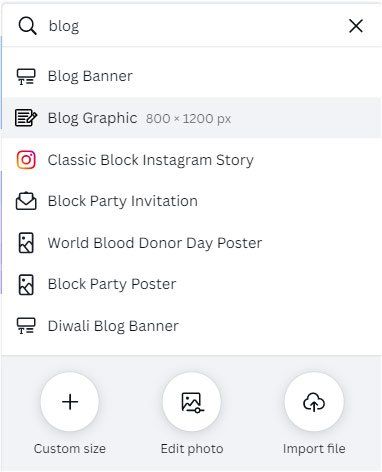Select Block Party Invitation
Screen dimensions: 382x472
(x=191, y=201)
